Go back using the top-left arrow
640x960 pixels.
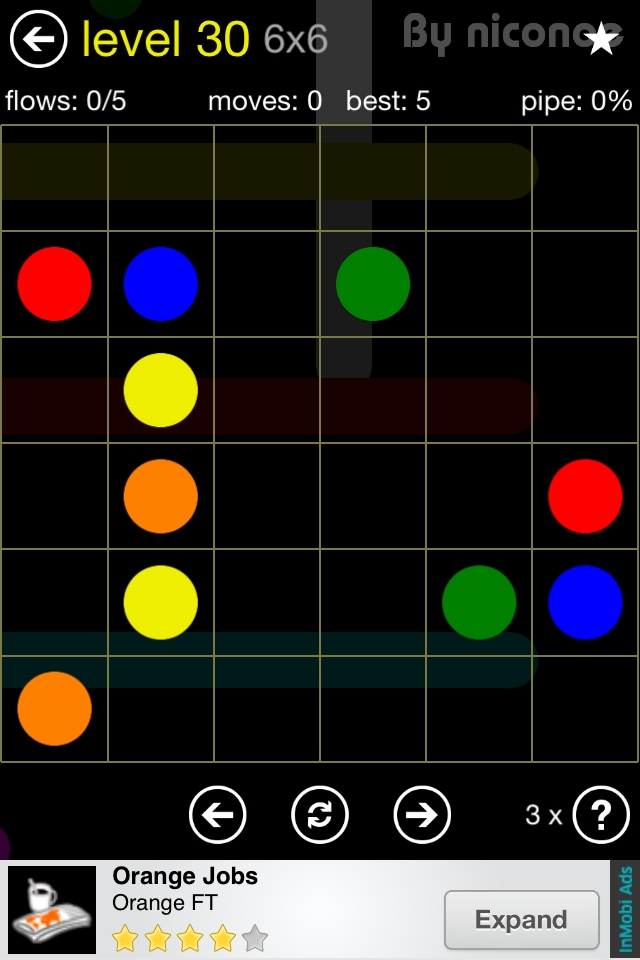pos(39,39)
